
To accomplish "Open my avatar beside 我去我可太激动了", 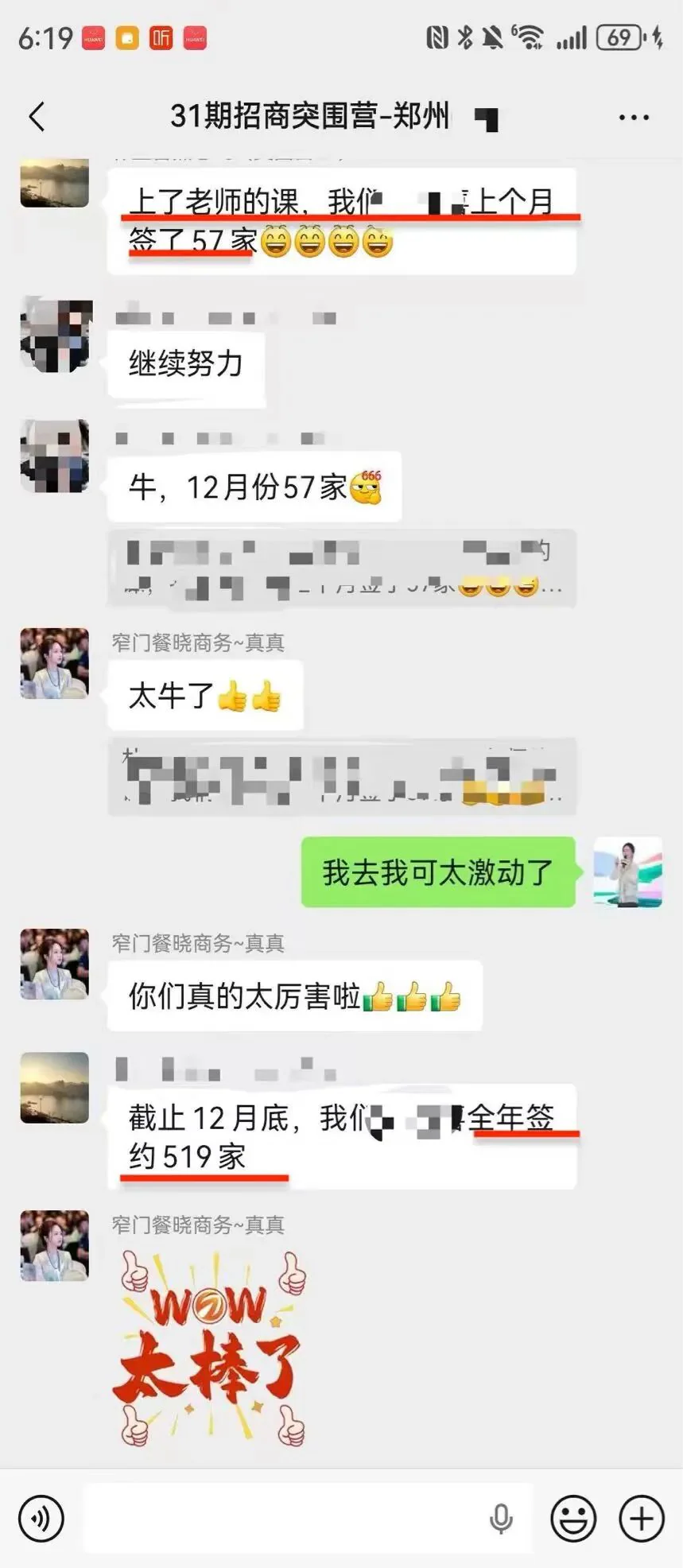I will coord(628,871).
